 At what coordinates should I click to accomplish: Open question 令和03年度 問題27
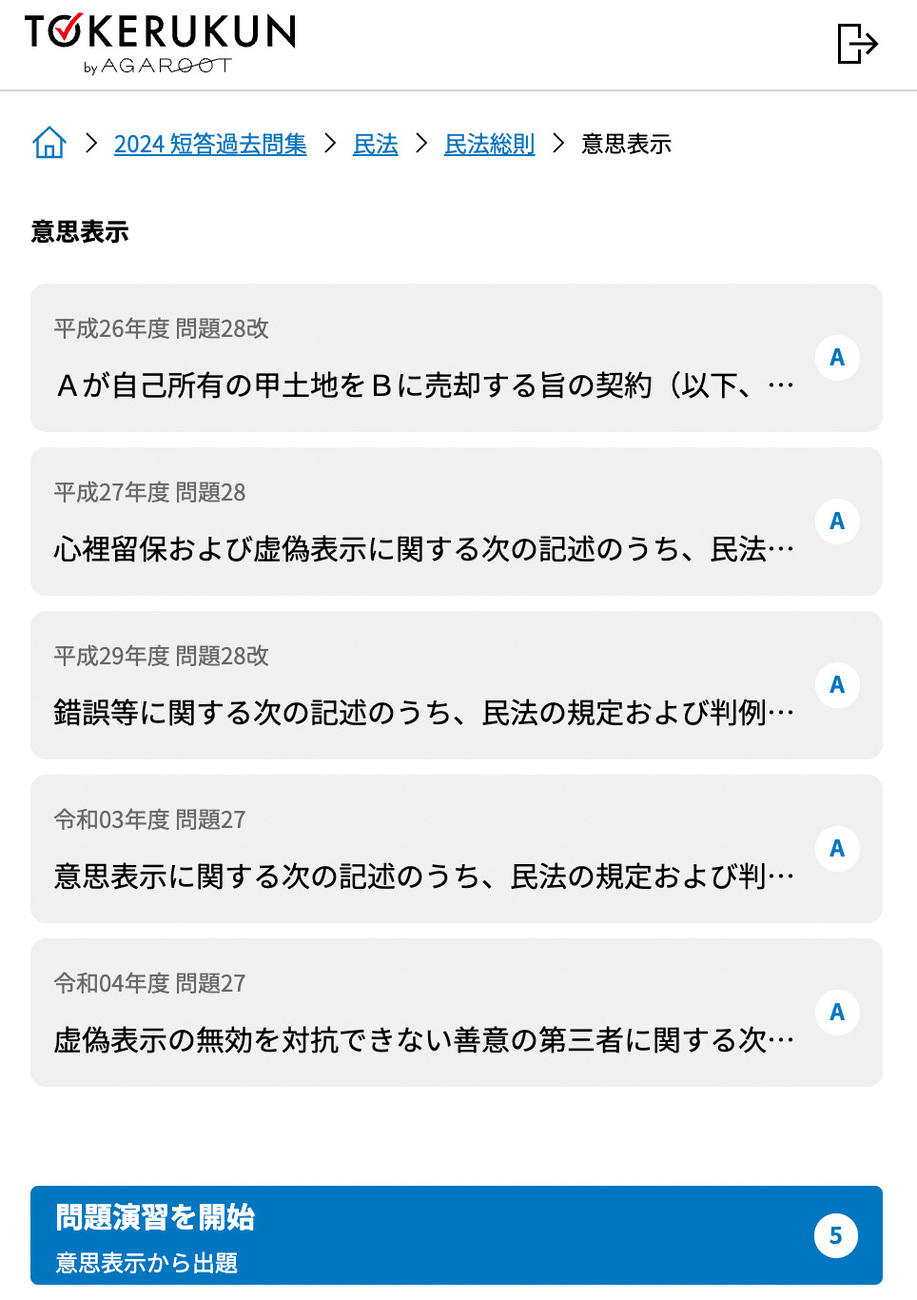(x=456, y=849)
